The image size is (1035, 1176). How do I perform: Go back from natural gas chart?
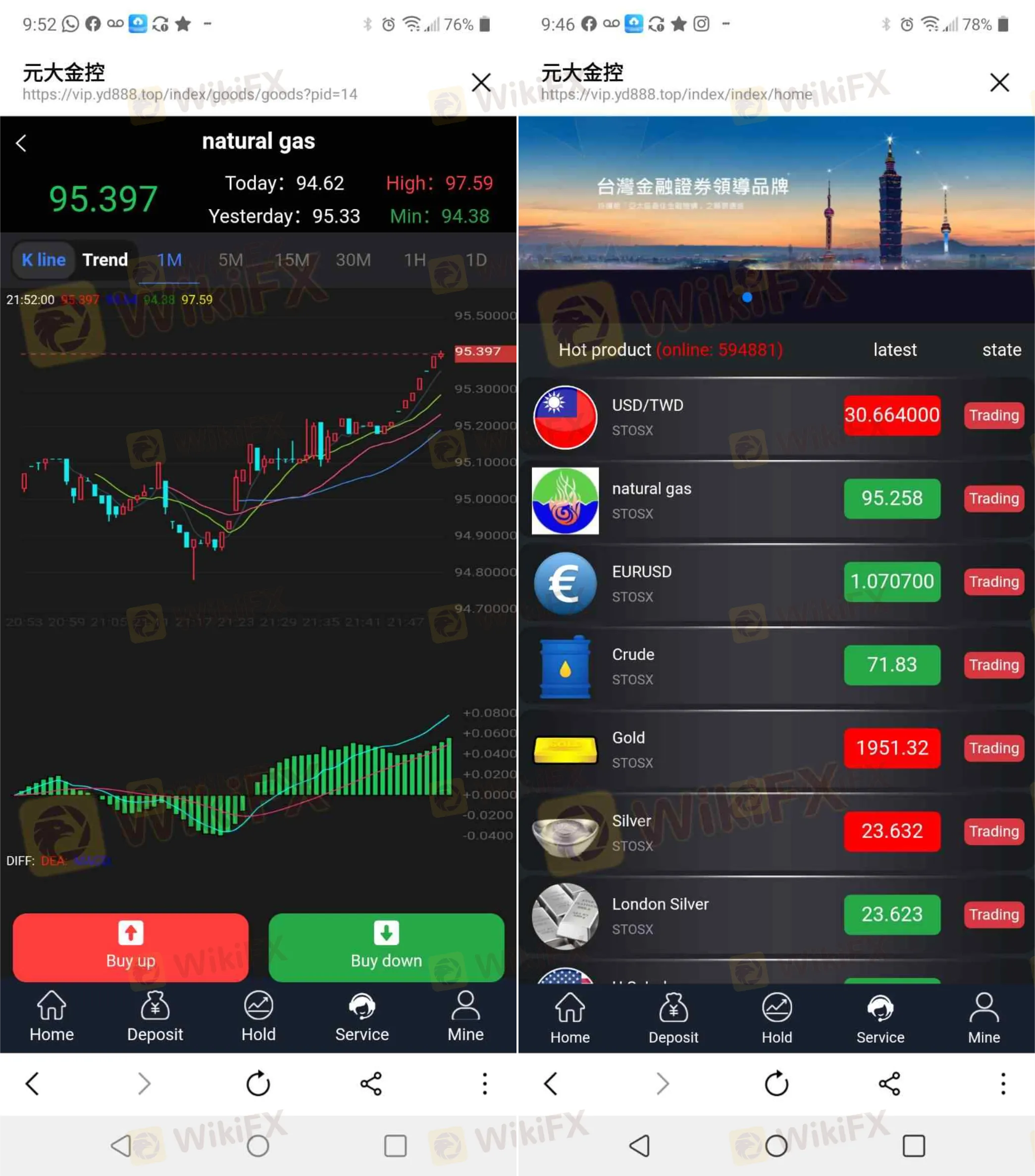(x=21, y=143)
